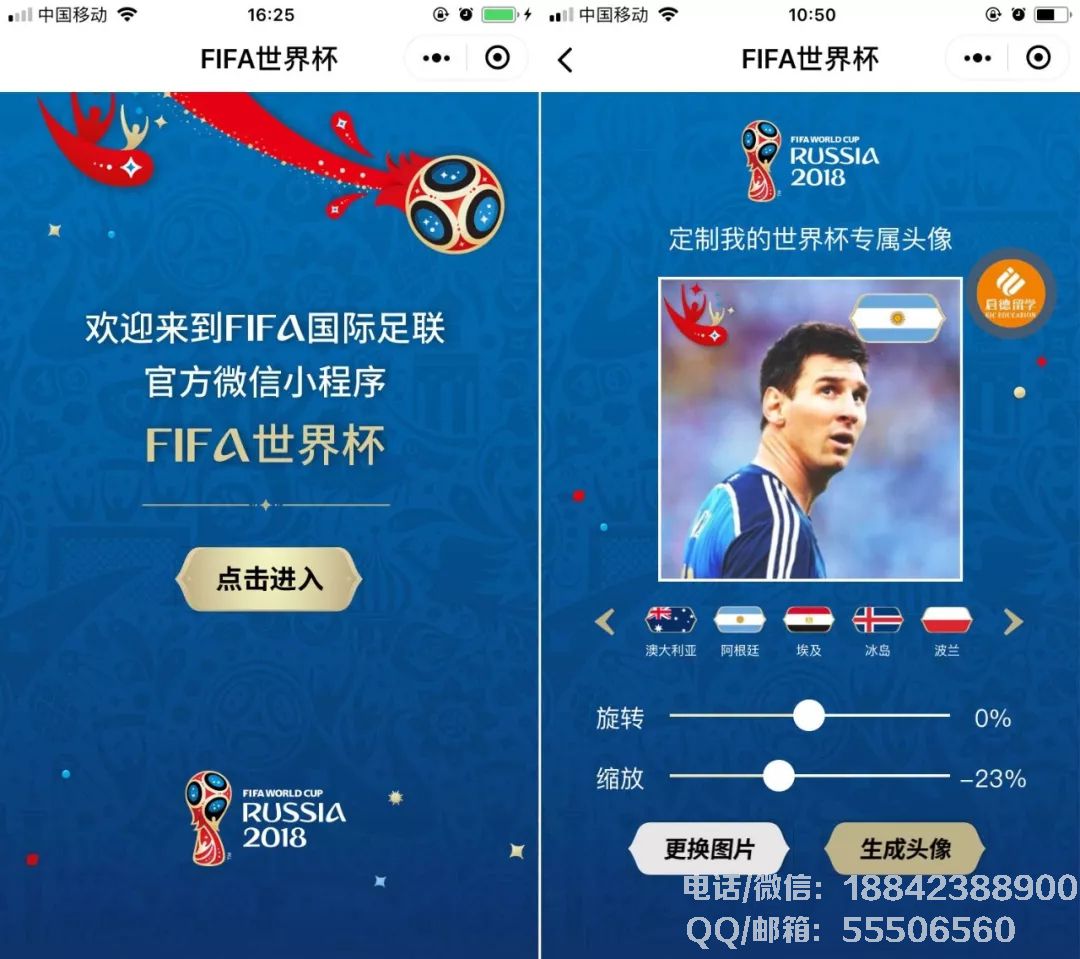Tap 生成头像 to generate avatar

(905, 850)
